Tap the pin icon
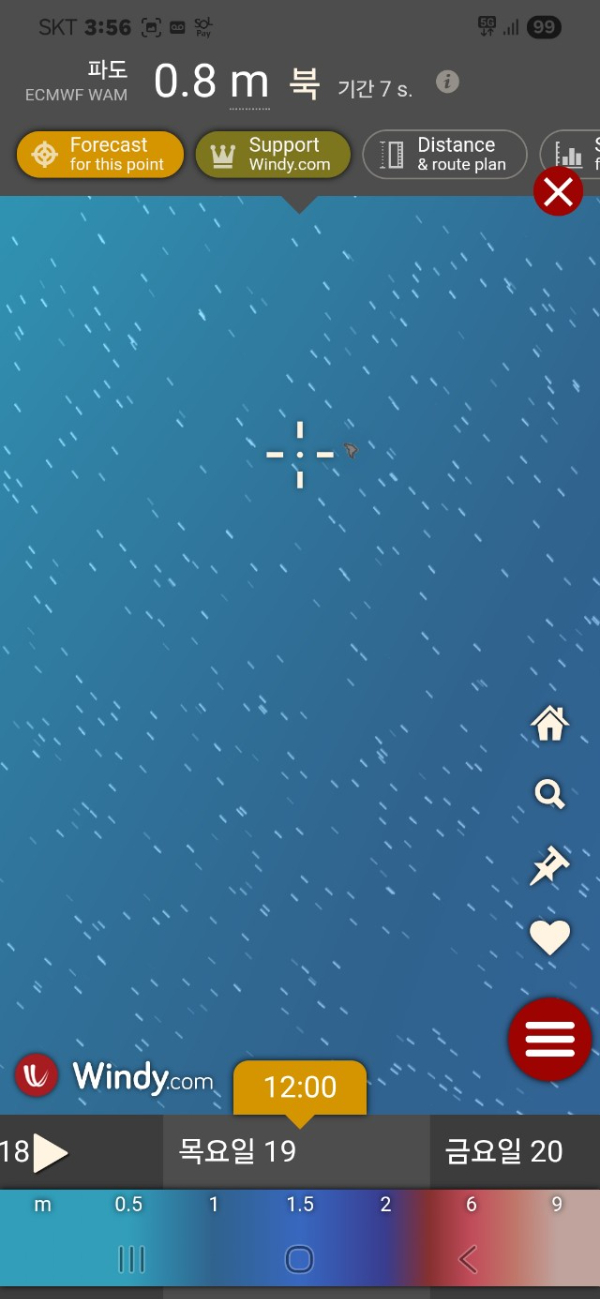600x1299 pixels. click(549, 866)
